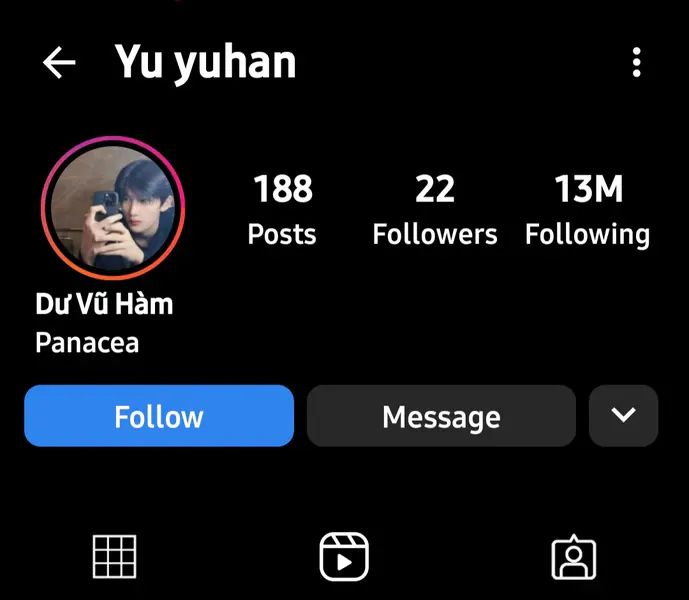
Task: View the 13M Following list
Action: (588, 208)
